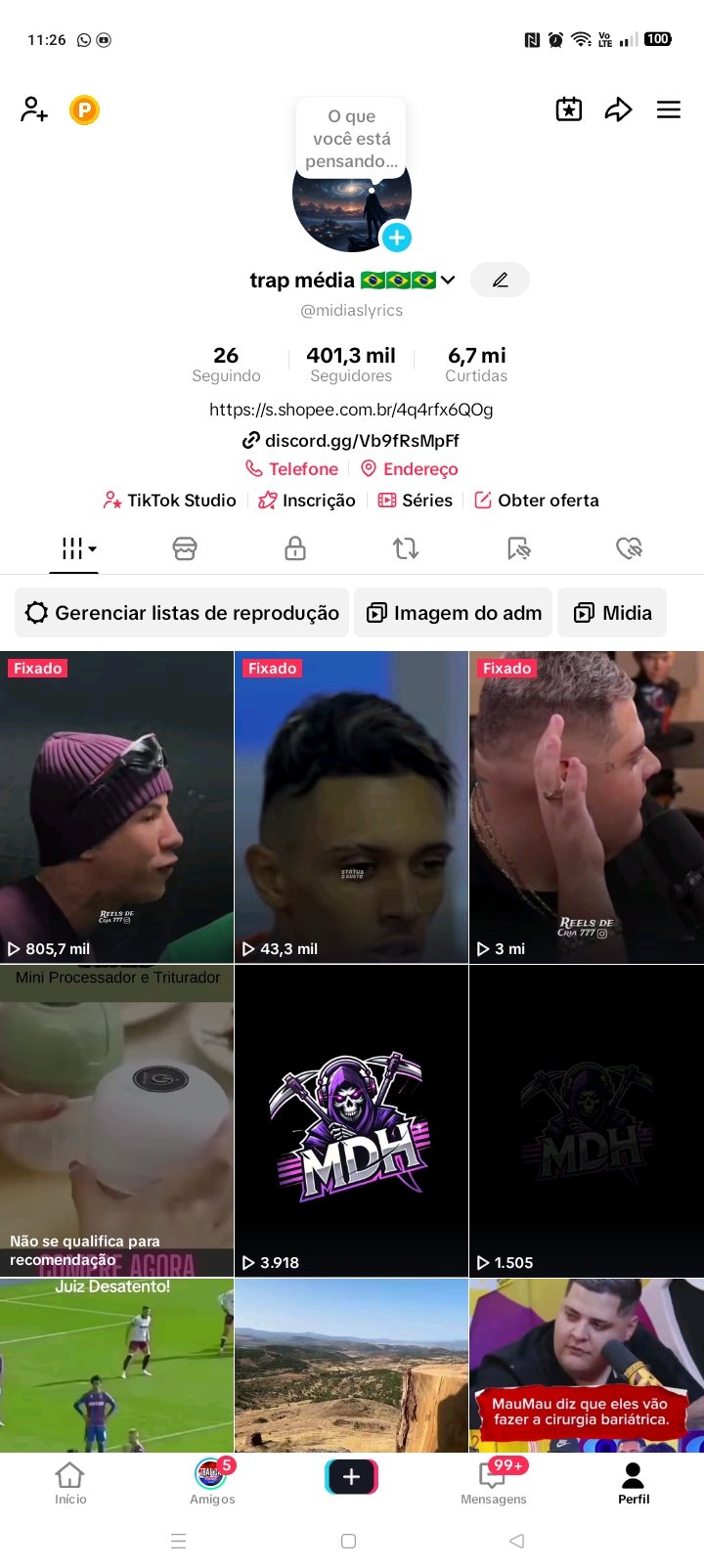Image resolution: width=704 pixels, height=1568 pixels.
Task: Switch to the reposts tab
Action: [406, 548]
